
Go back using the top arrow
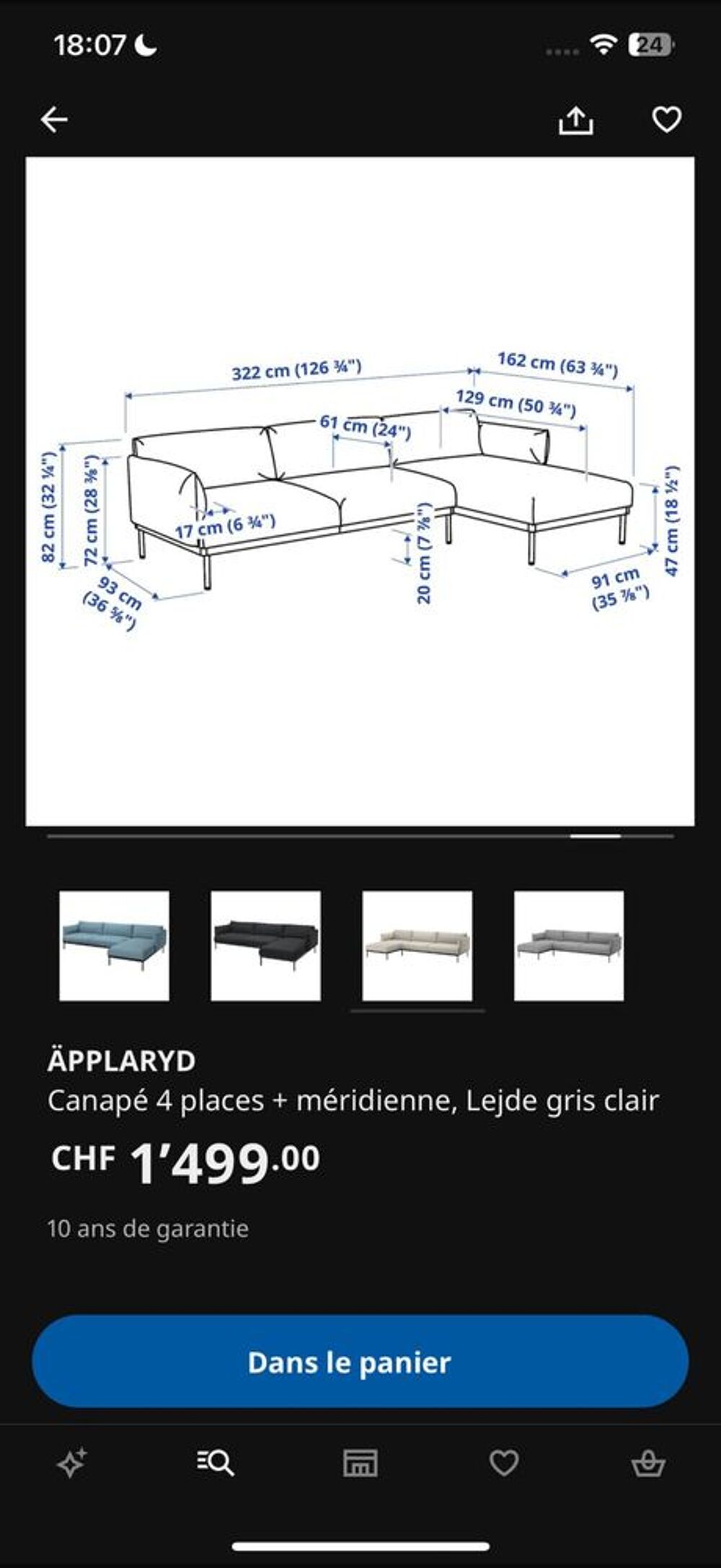(54, 120)
